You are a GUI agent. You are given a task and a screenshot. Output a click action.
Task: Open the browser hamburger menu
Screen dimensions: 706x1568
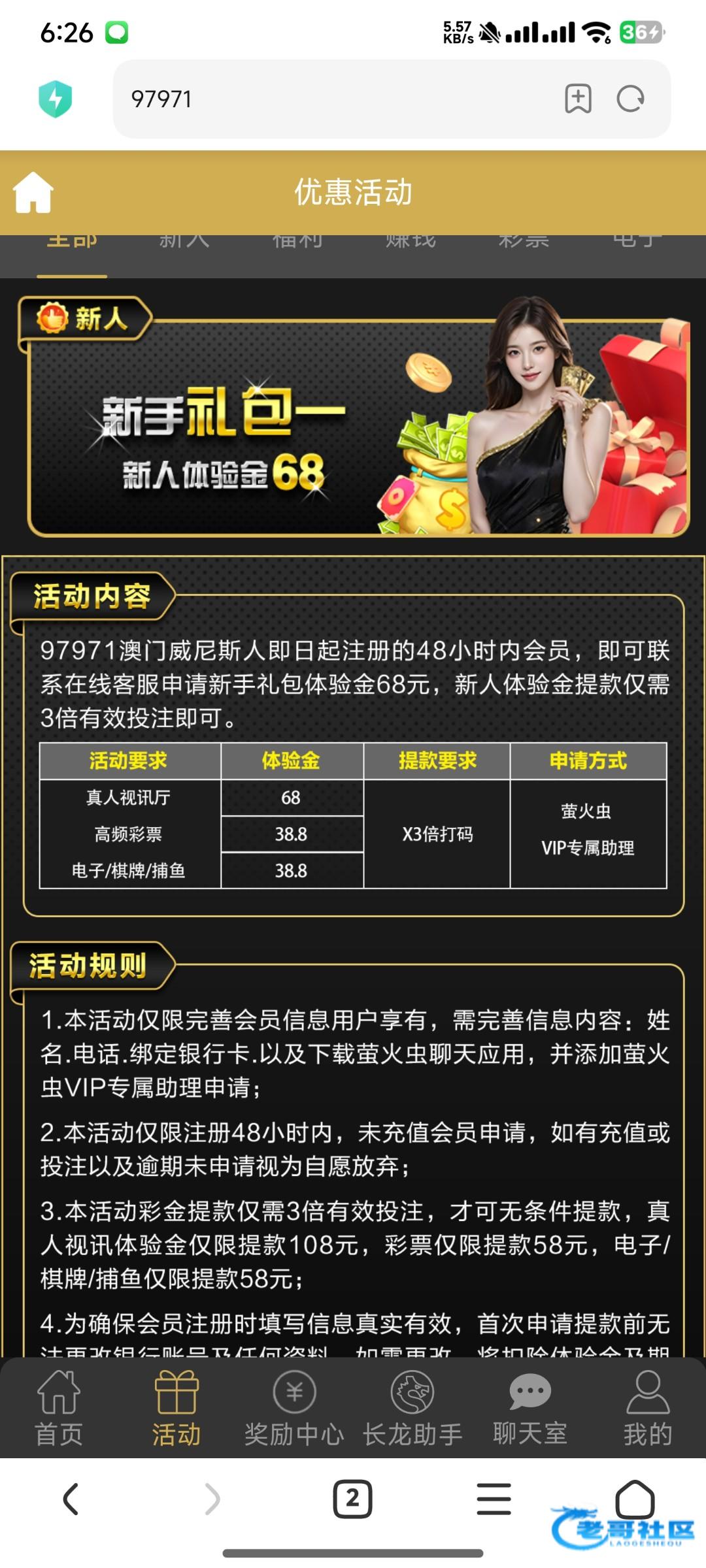[x=494, y=1499]
